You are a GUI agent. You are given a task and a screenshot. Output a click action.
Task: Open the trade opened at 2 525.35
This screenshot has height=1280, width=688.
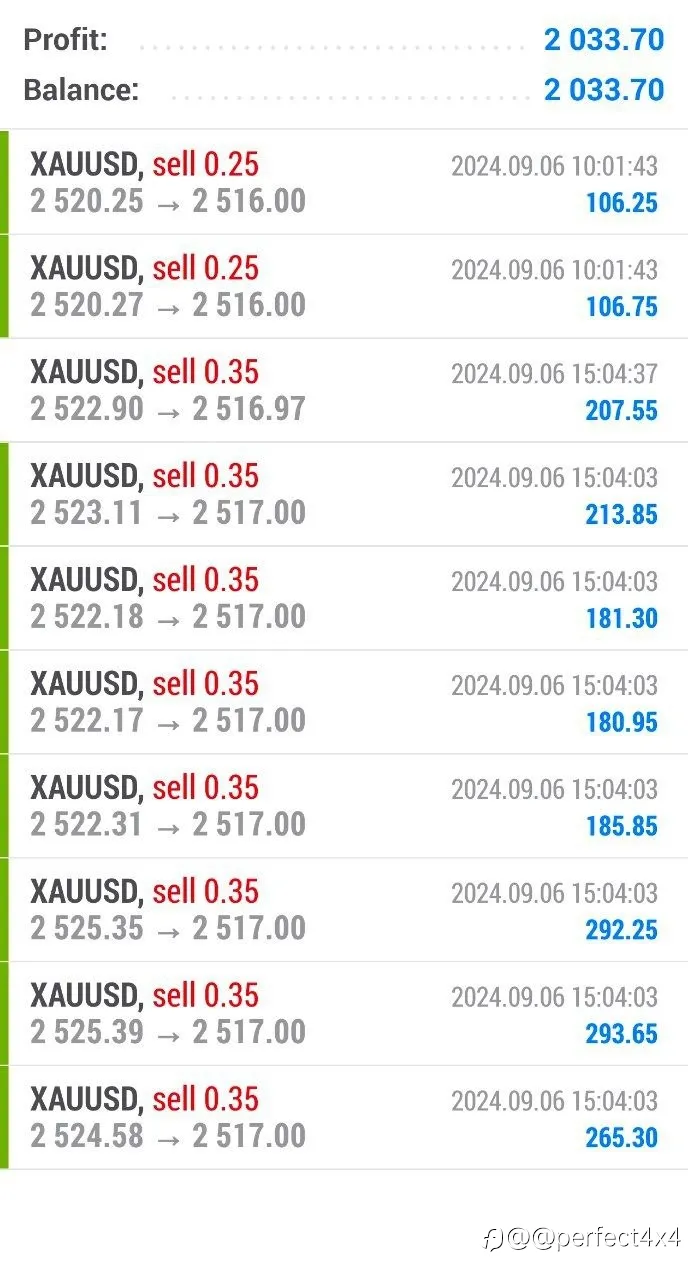344,910
